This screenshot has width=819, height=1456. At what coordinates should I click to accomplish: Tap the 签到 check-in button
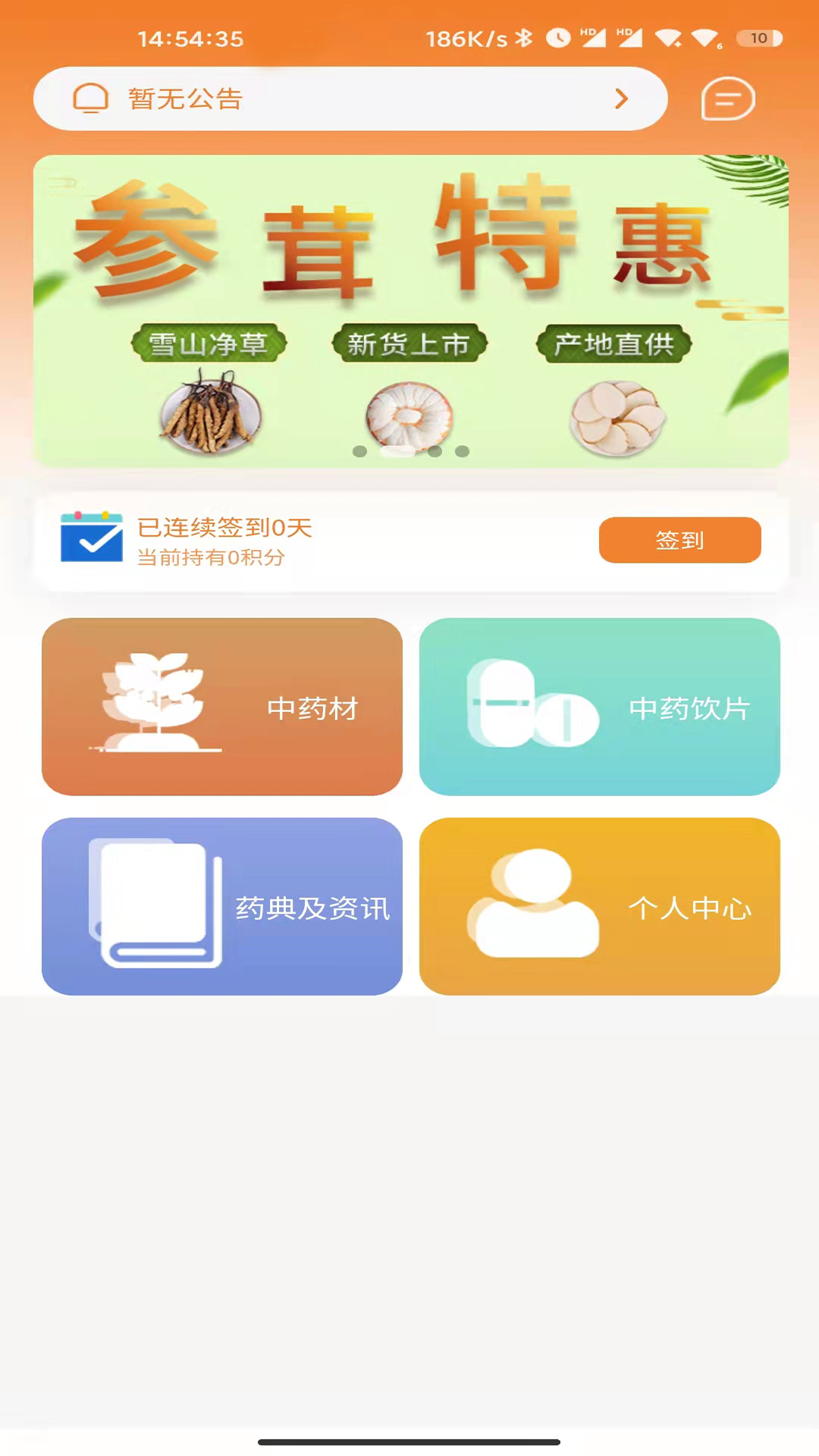pyautogui.click(x=679, y=540)
